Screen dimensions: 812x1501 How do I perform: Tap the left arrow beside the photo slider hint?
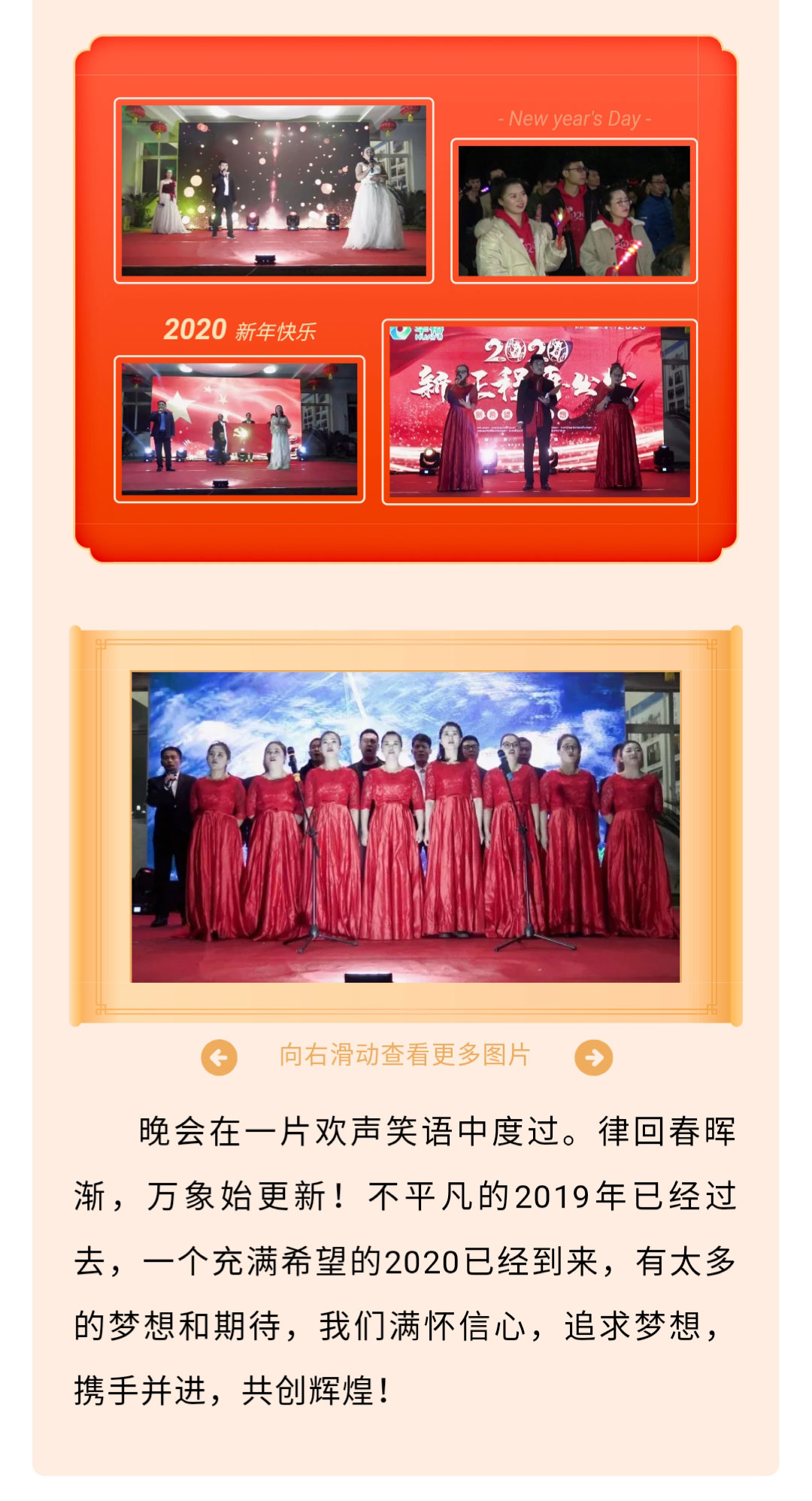pos(219,1057)
